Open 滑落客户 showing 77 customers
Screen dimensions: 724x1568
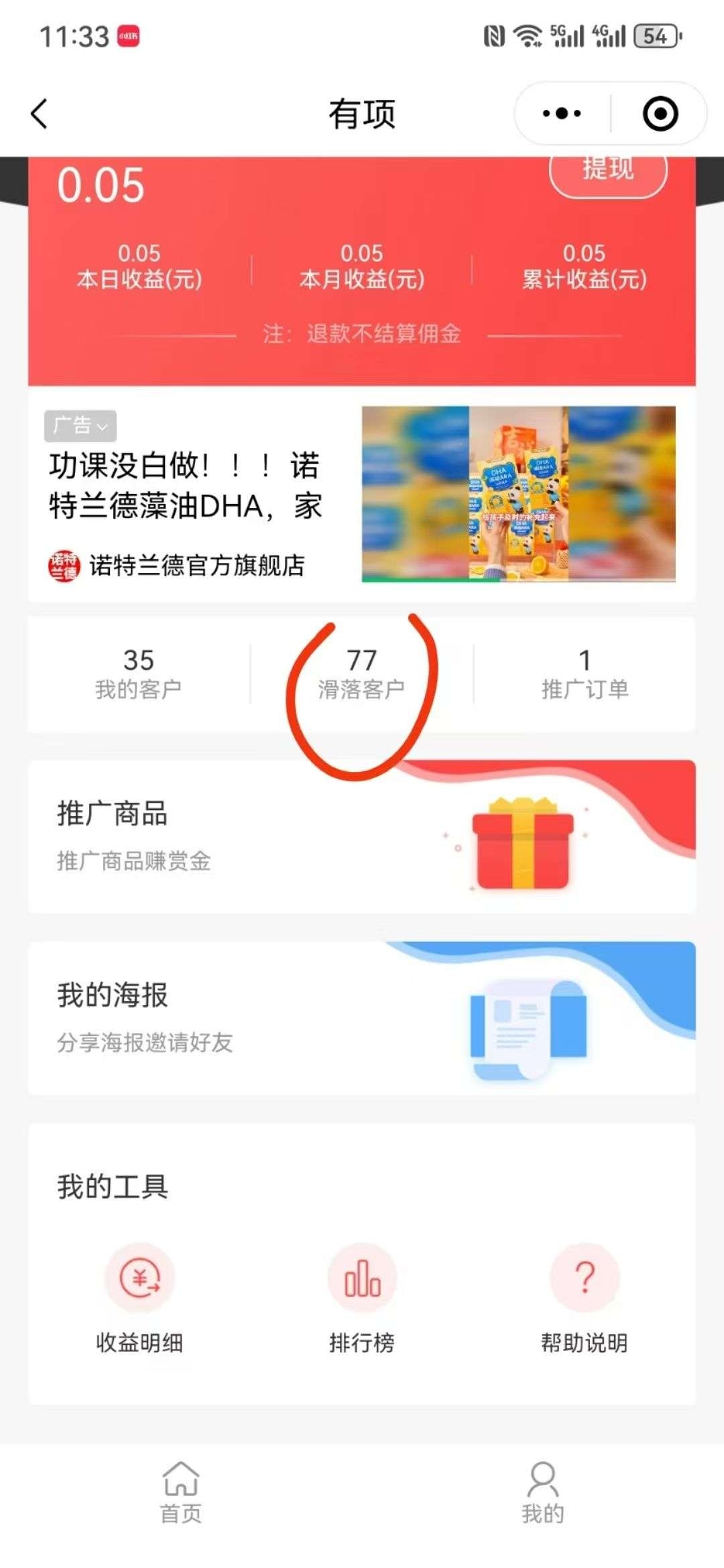click(361, 674)
